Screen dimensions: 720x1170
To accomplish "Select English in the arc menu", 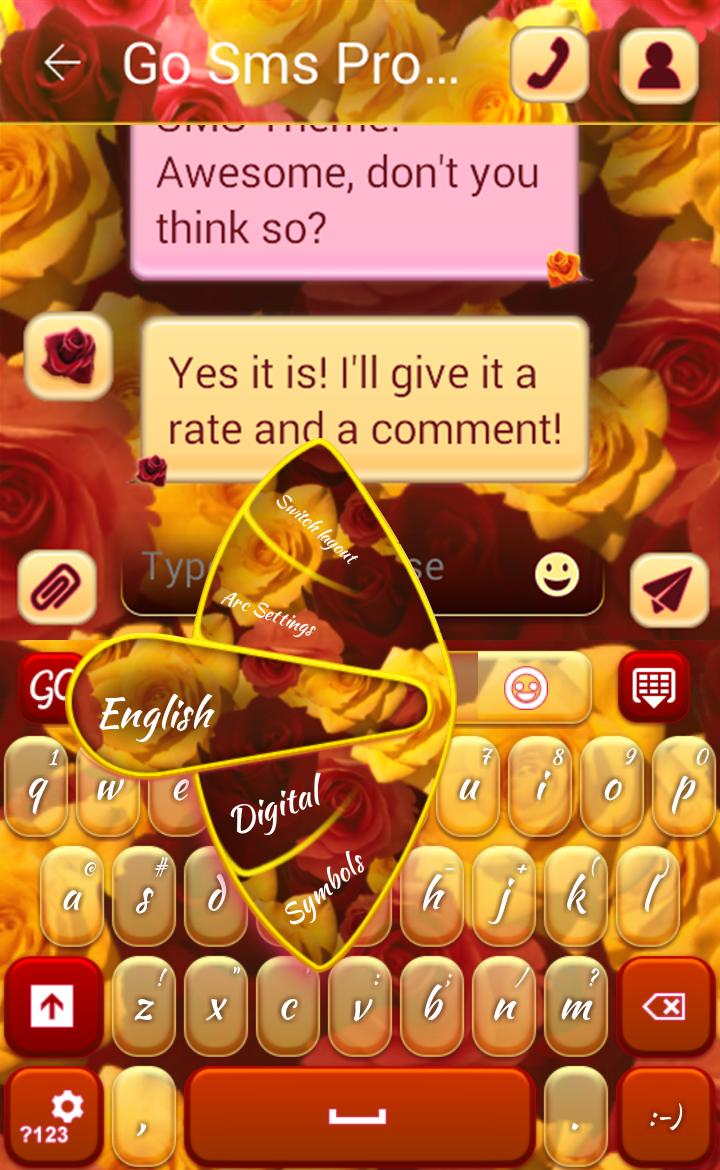I will [158, 714].
